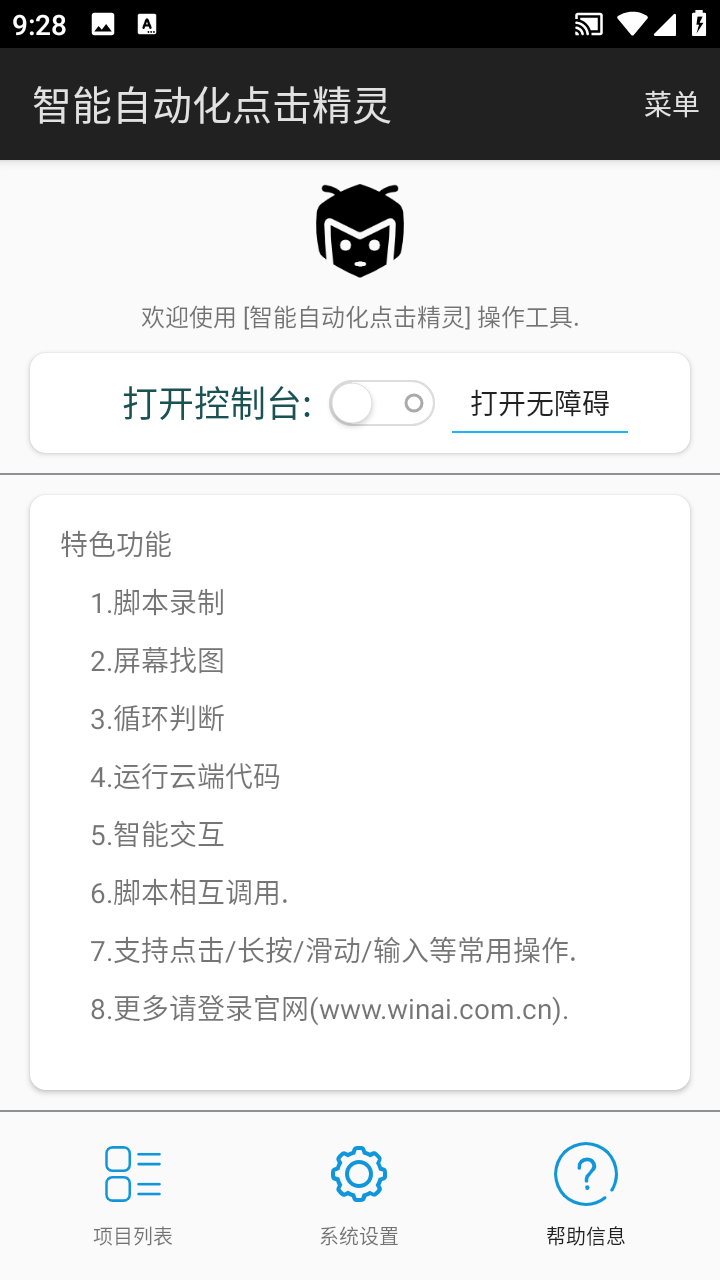Open the 系统设置 tab
This screenshot has width=720, height=1280.
359,1195
